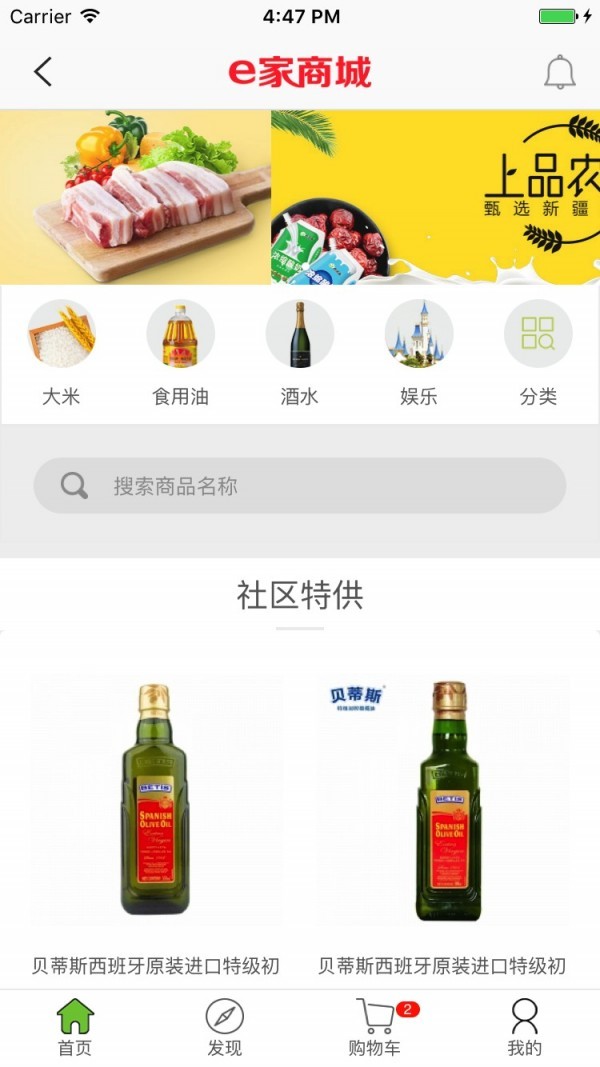600x1067 pixels.
Task: Open the 娱乐 category
Action: click(418, 353)
